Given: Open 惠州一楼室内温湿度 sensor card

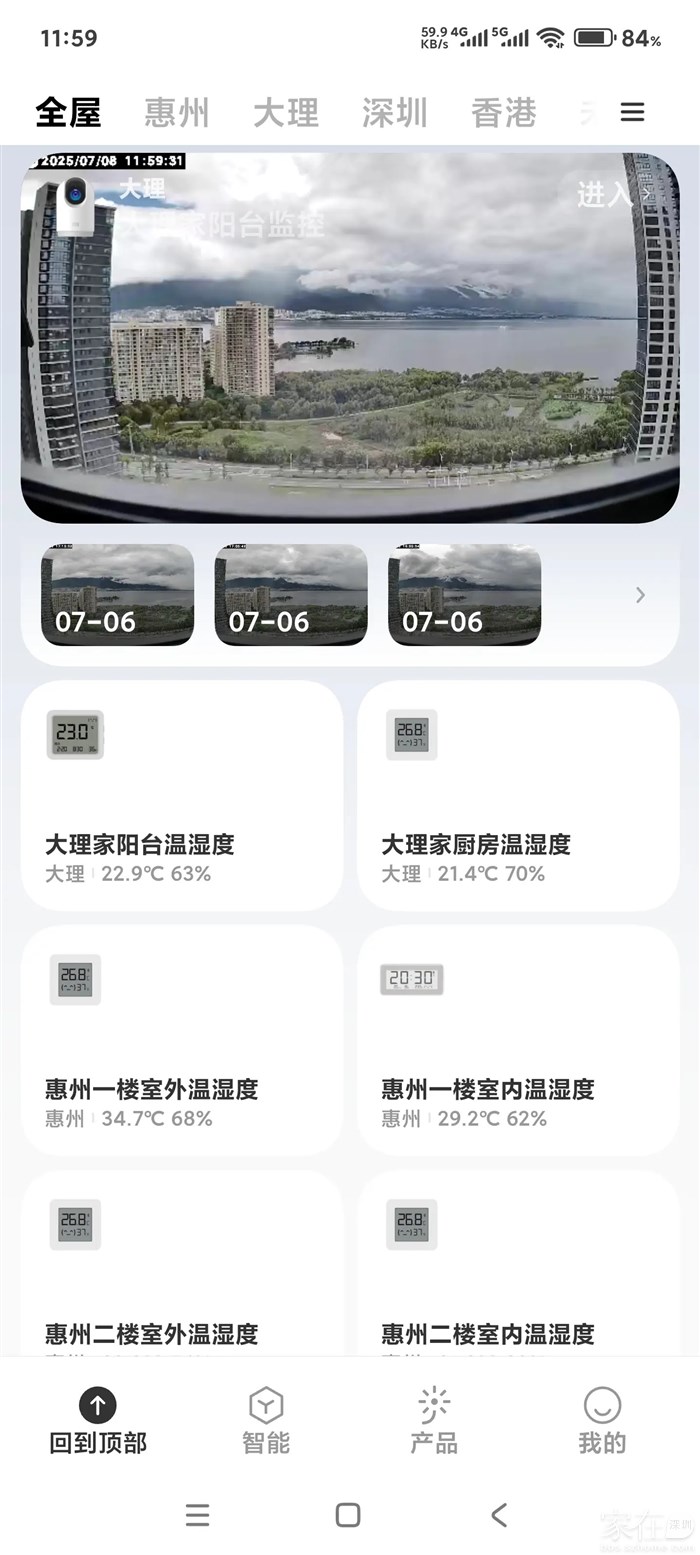Looking at the screenshot, I should tap(518, 1040).
